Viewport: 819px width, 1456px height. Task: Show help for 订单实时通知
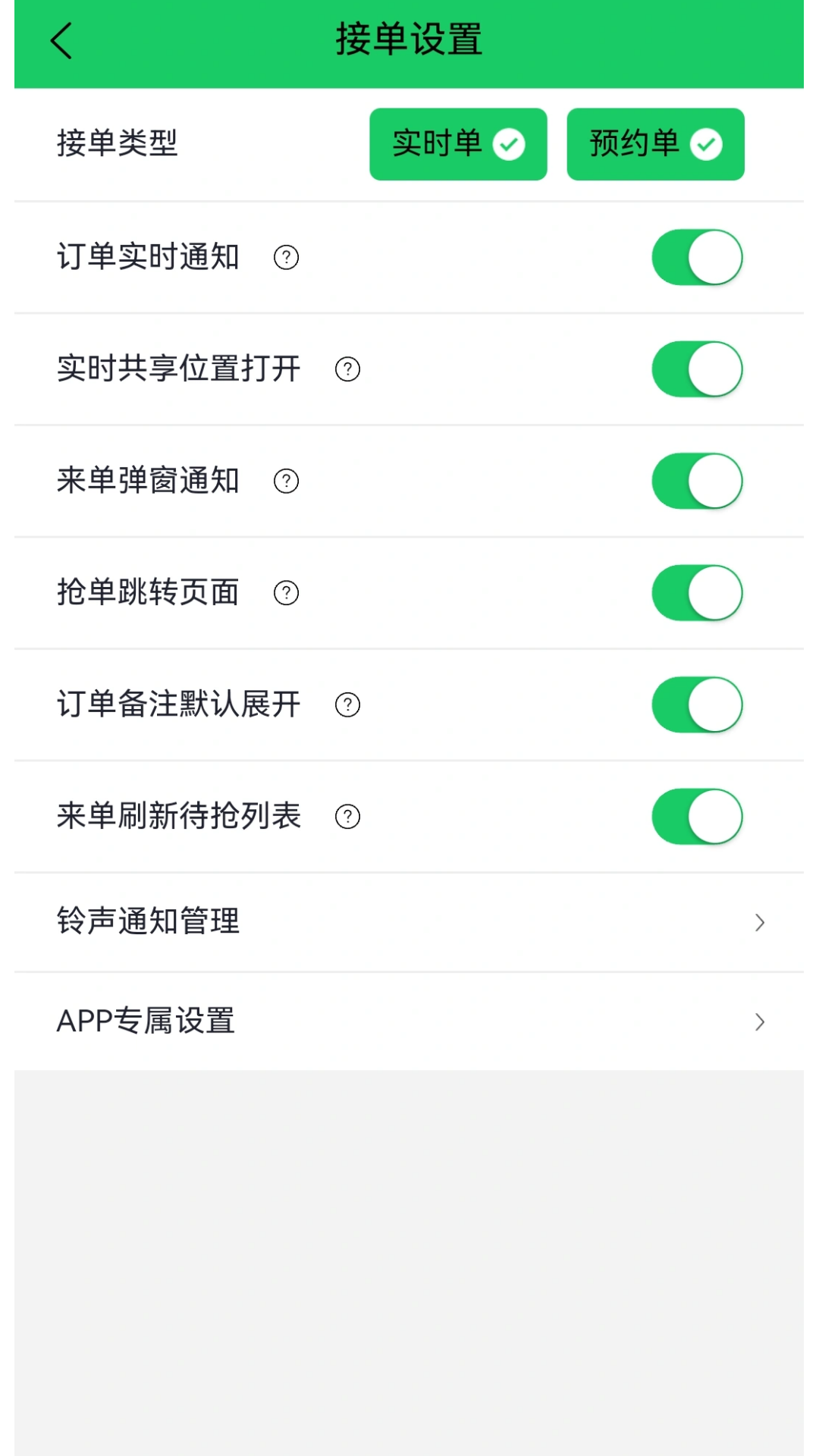tap(286, 258)
